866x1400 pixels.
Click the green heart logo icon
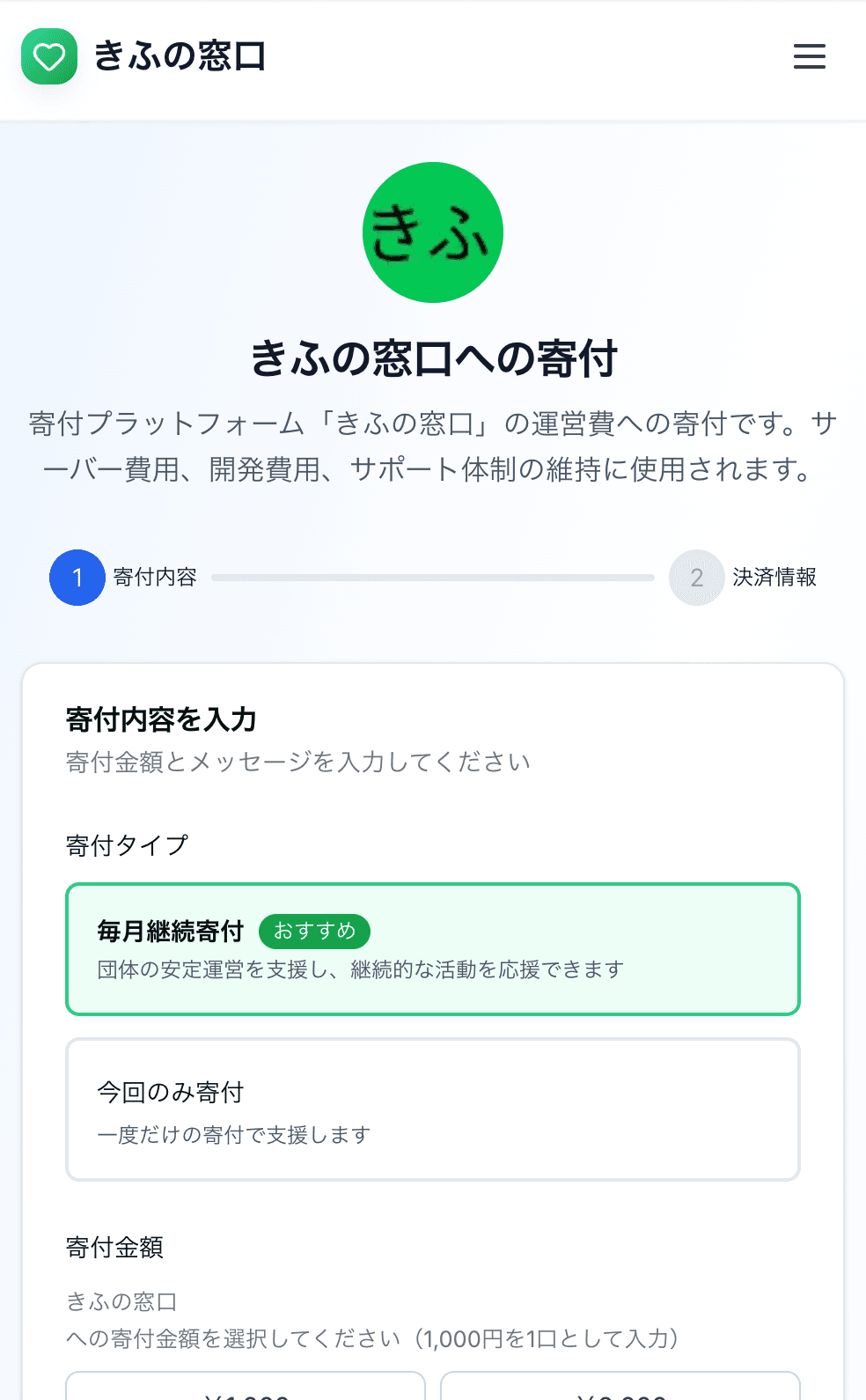point(49,55)
